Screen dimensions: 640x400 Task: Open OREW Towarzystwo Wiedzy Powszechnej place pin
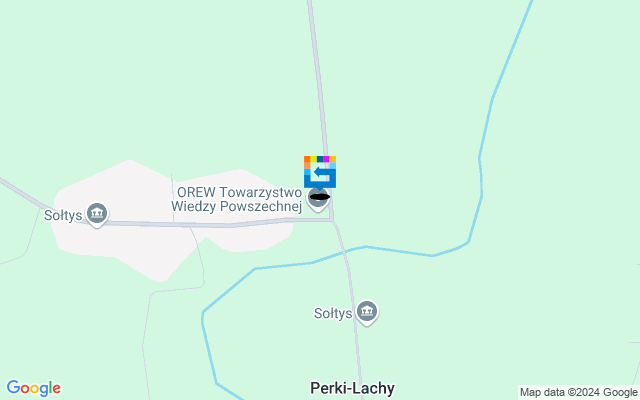tap(319, 198)
